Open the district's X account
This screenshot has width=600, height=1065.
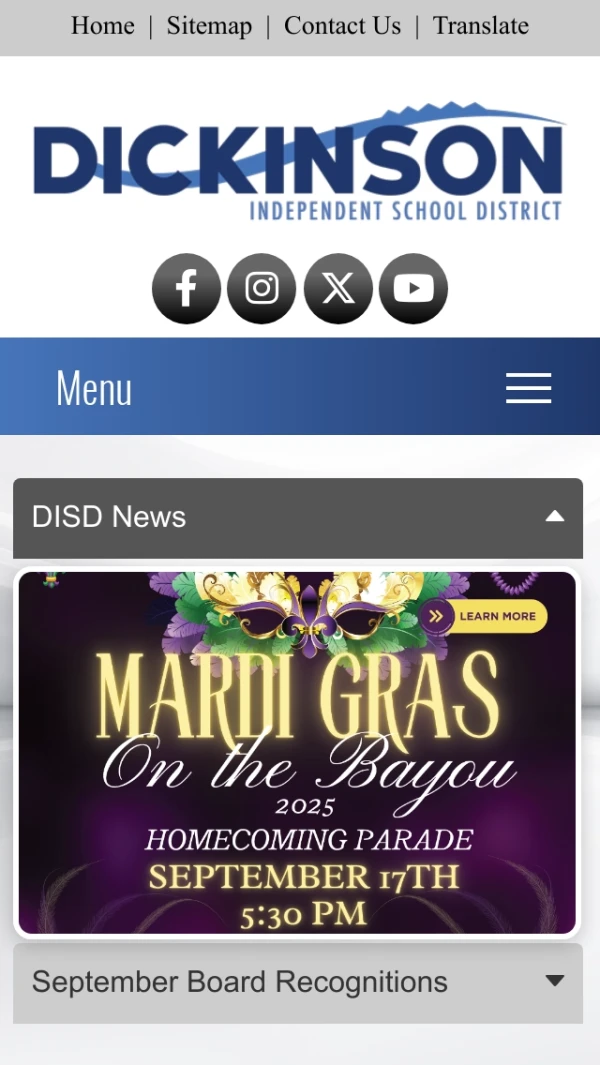tap(338, 289)
